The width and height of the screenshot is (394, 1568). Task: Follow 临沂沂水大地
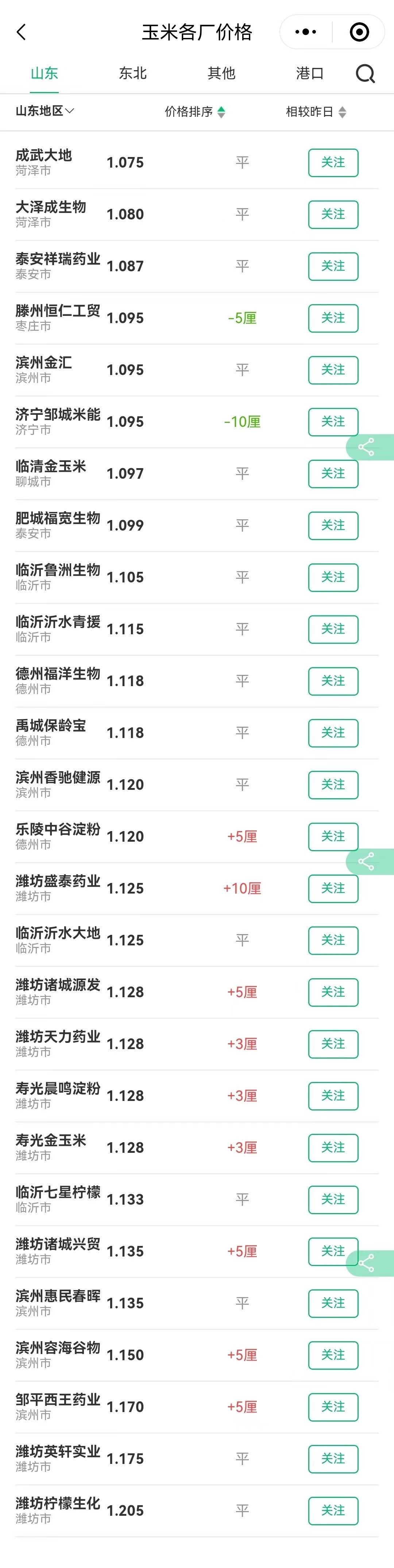click(333, 940)
